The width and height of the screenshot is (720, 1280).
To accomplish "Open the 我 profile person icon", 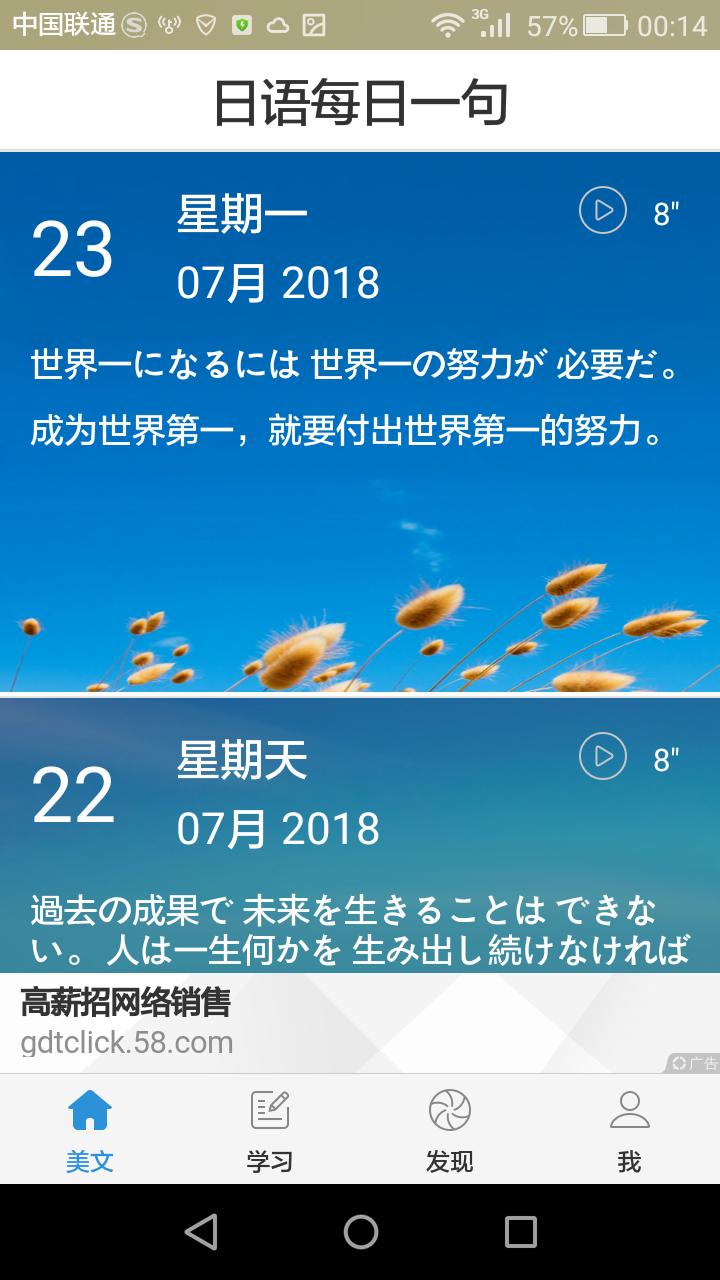I will (629, 1108).
